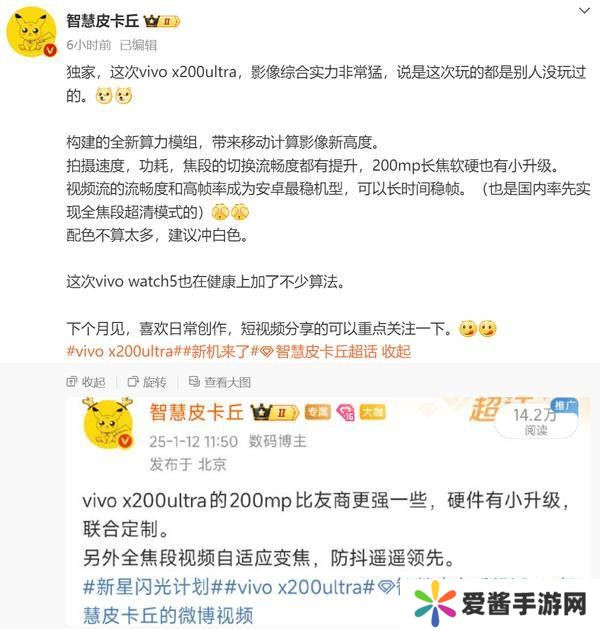This screenshot has height=629, width=600.
Task: Open the 智慧皮卡丘 username link
Action: (x=102, y=20)
